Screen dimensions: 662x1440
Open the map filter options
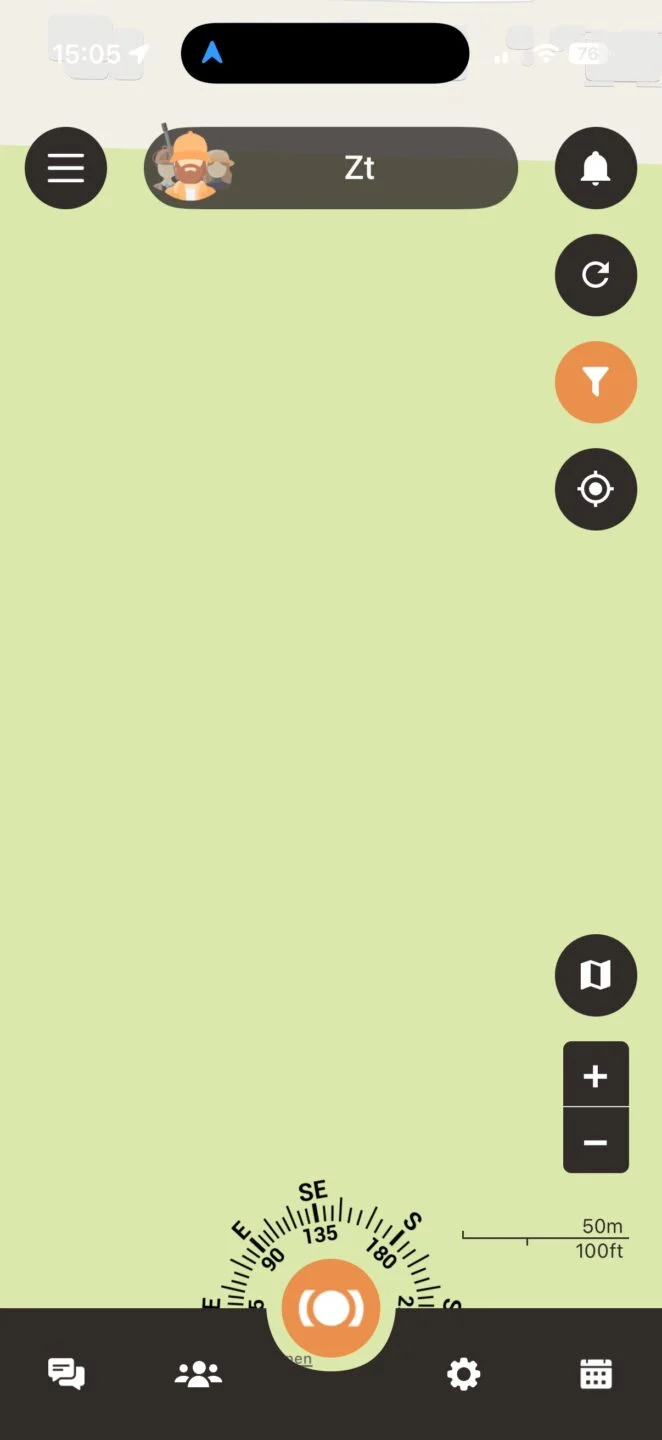[596, 382]
